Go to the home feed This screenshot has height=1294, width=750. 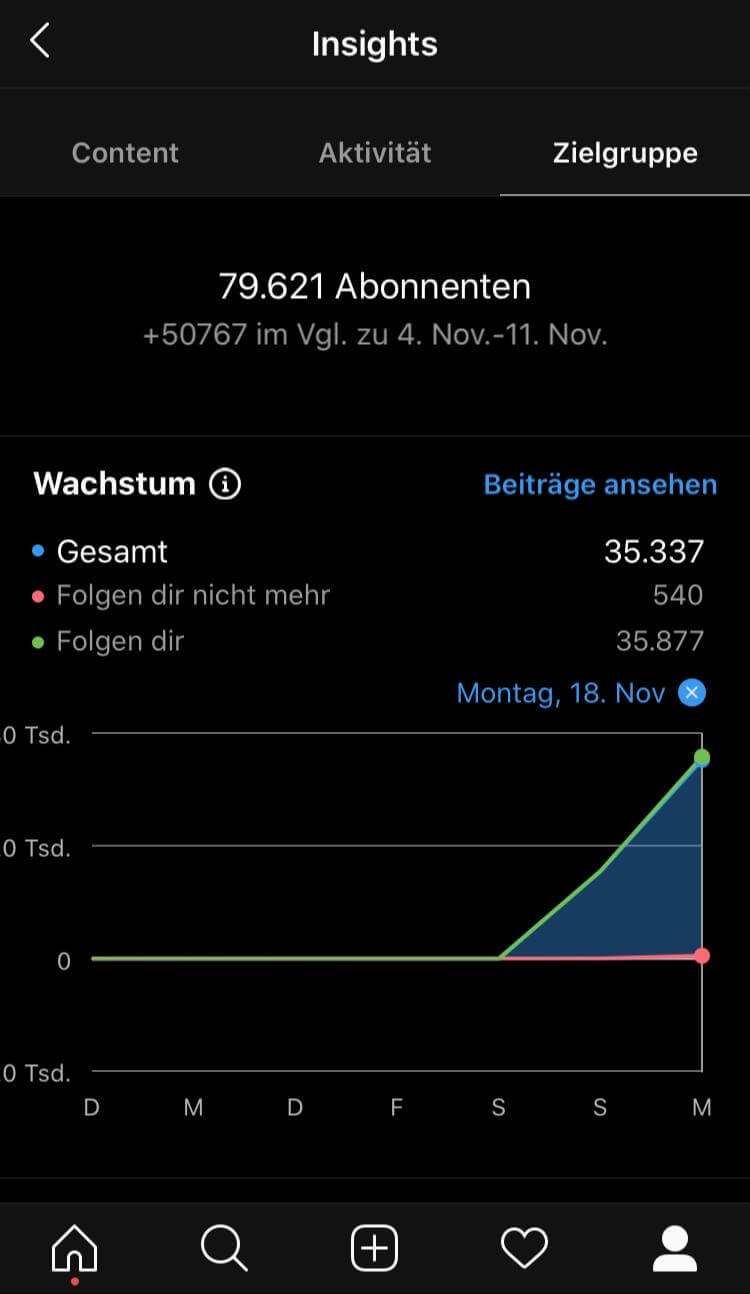pyautogui.click(x=75, y=1248)
